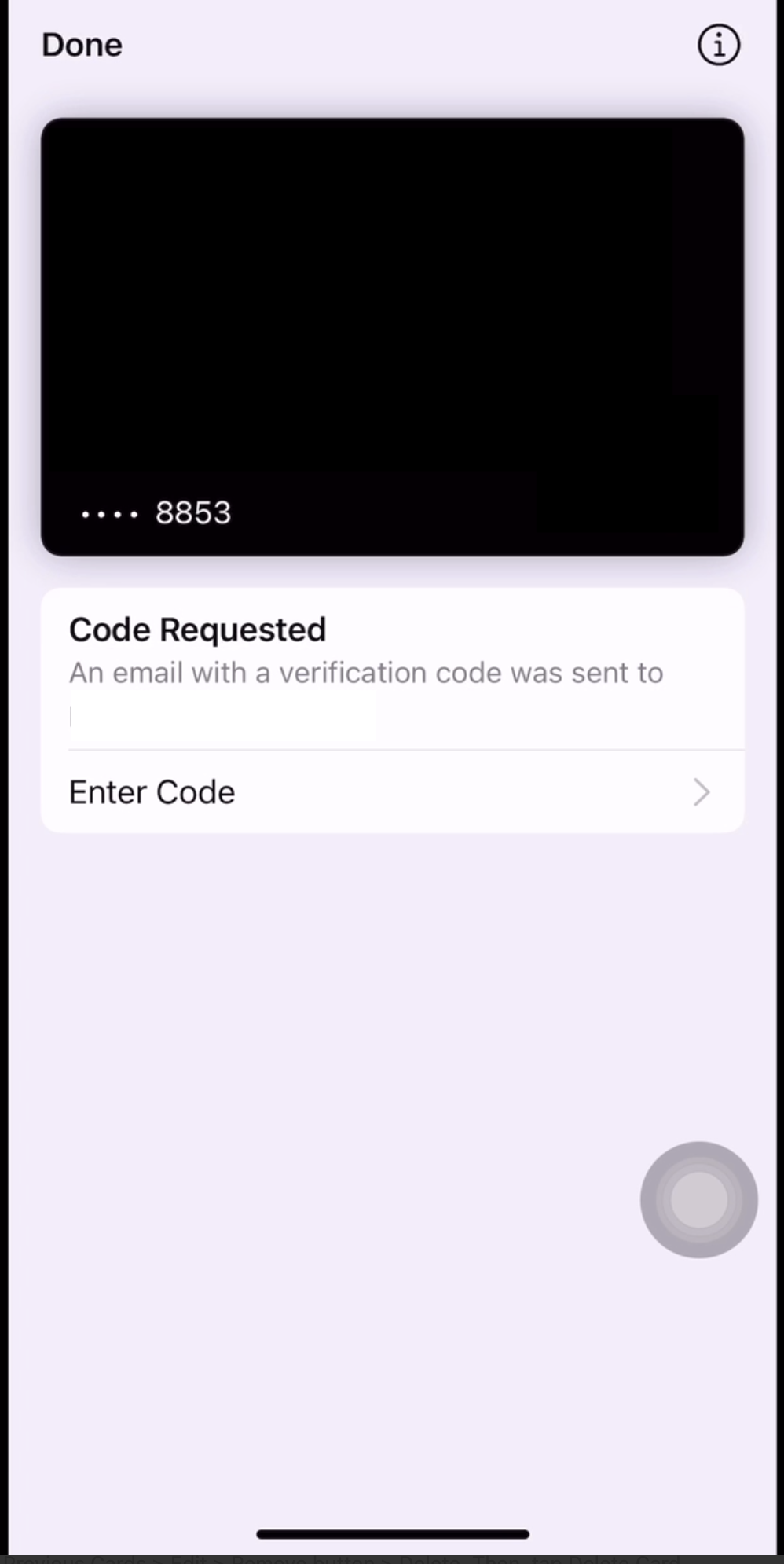Open the card info icon
The width and height of the screenshot is (784, 1564).
pyautogui.click(x=718, y=45)
